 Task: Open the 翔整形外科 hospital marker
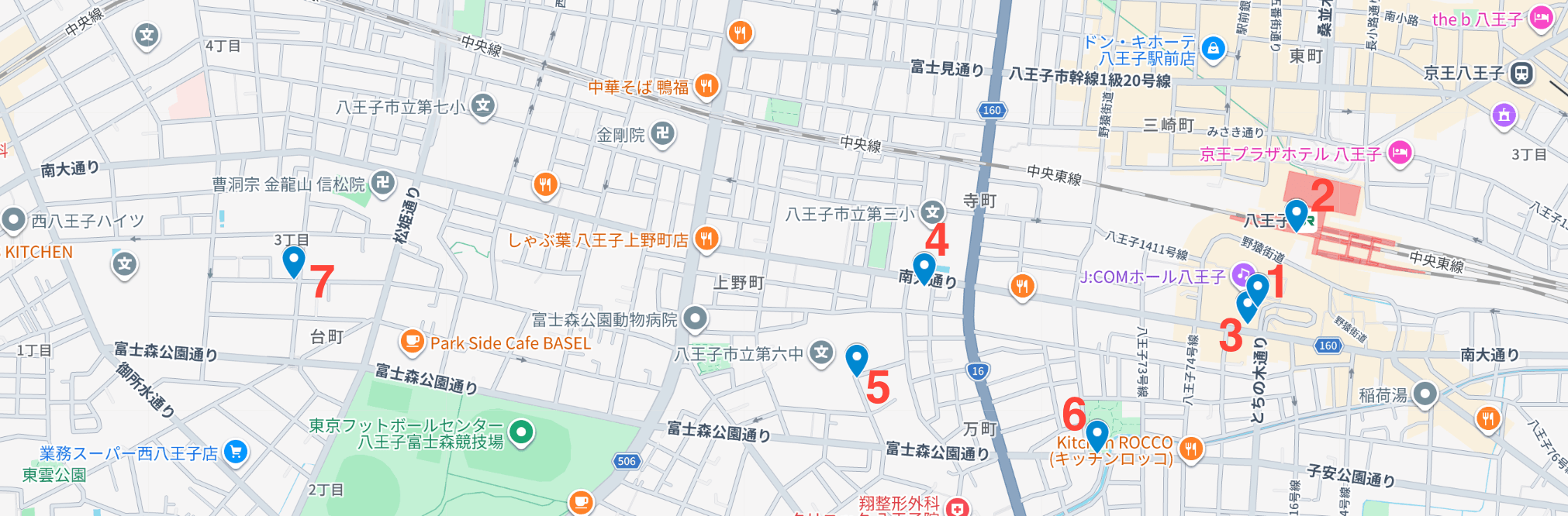[958, 508]
